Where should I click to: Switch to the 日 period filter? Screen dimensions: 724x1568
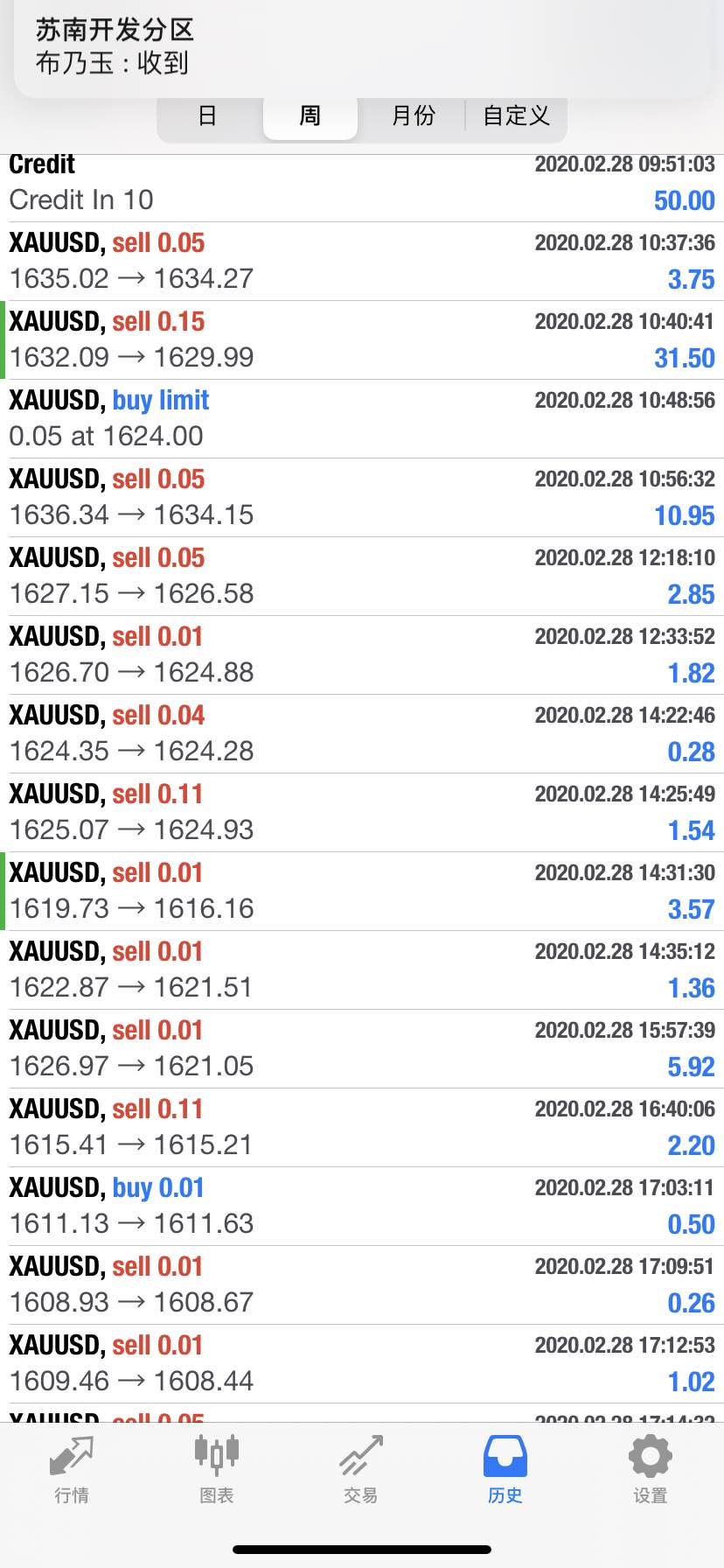208,115
